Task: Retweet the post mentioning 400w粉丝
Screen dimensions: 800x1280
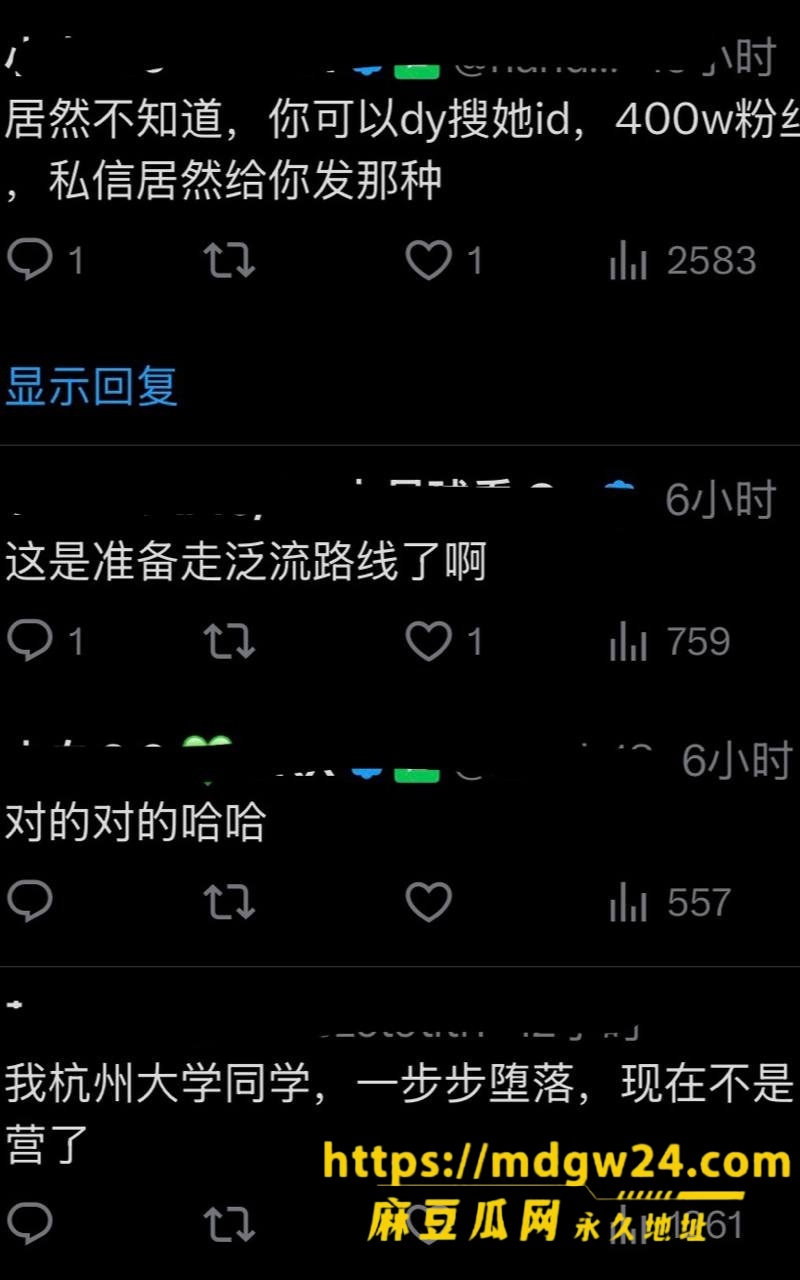Action: [230, 261]
